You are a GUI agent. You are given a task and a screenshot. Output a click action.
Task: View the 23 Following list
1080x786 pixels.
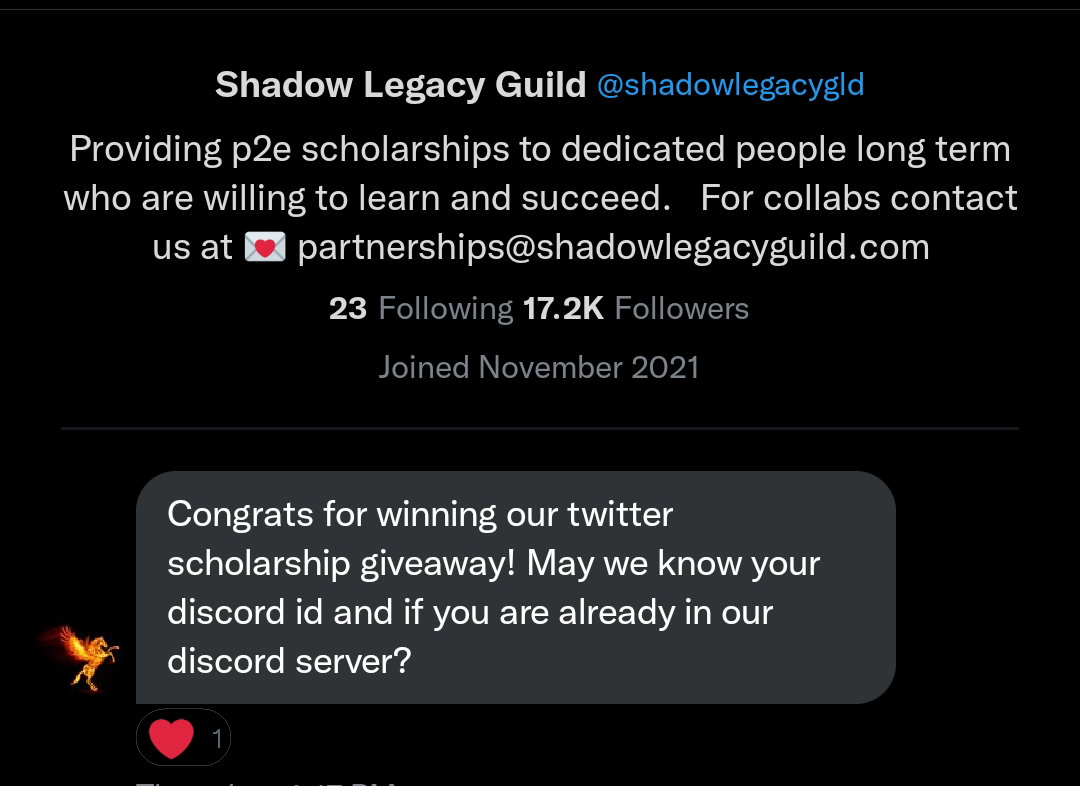point(421,309)
